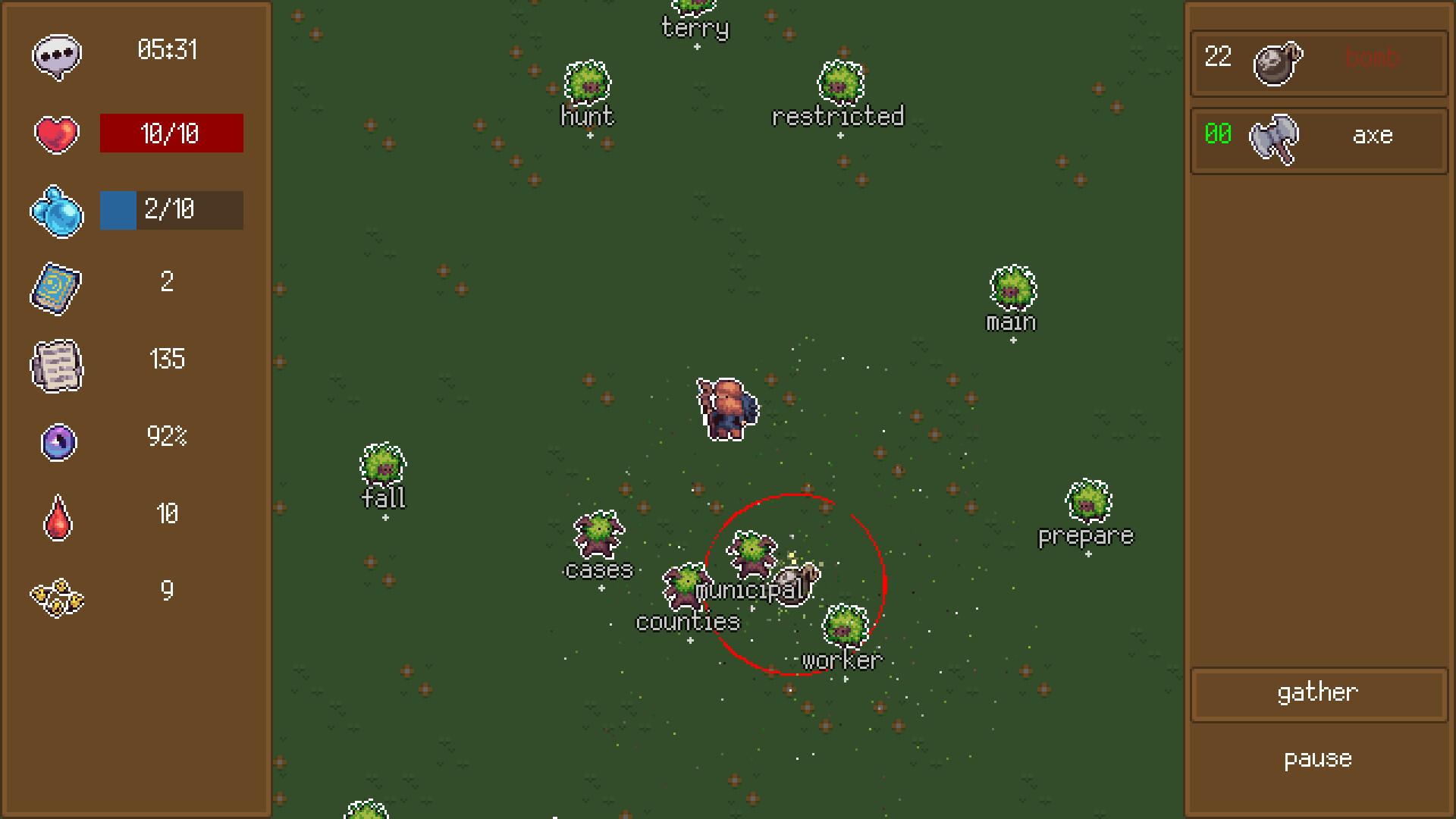
Task: Pause the game
Action: click(1318, 759)
